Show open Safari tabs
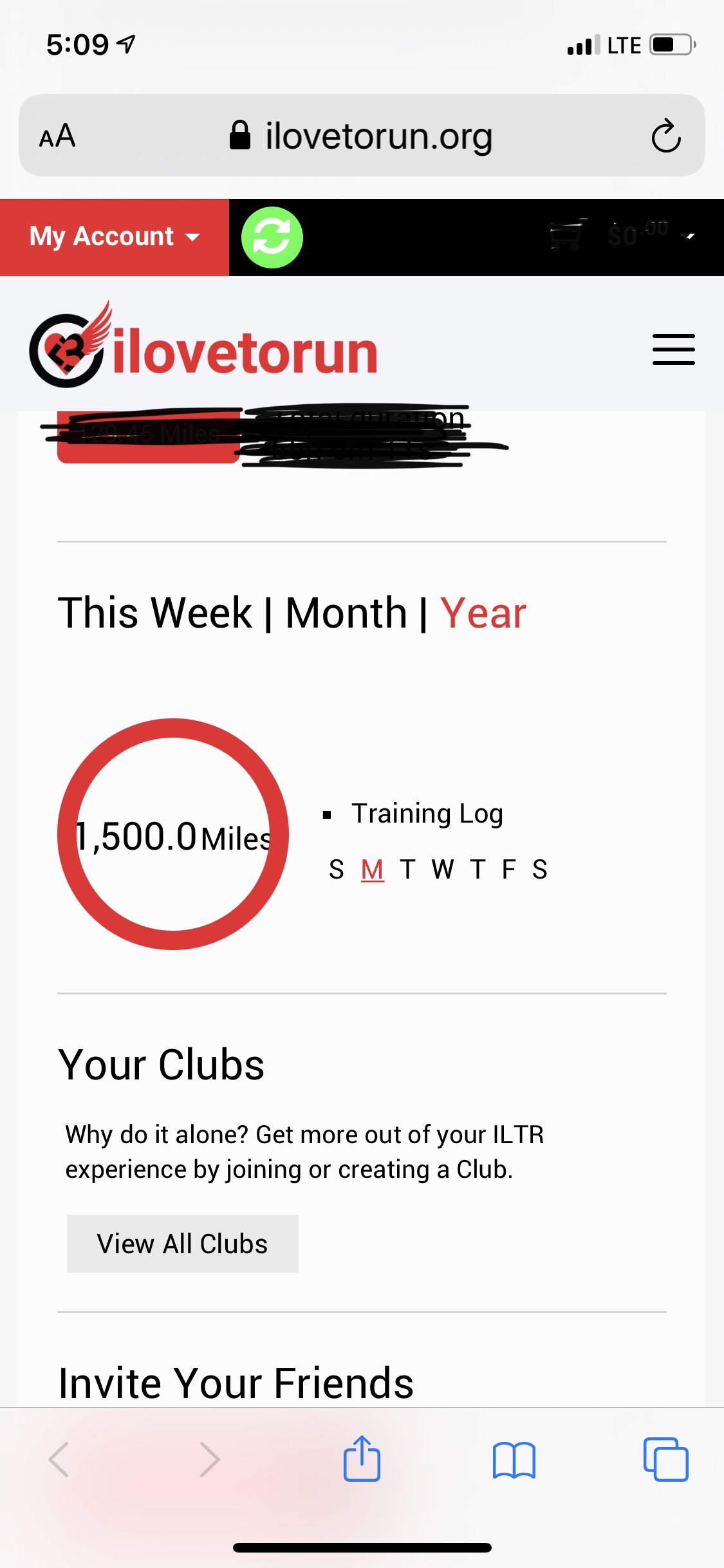Screen dimensions: 724x1568 coord(665,1459)
